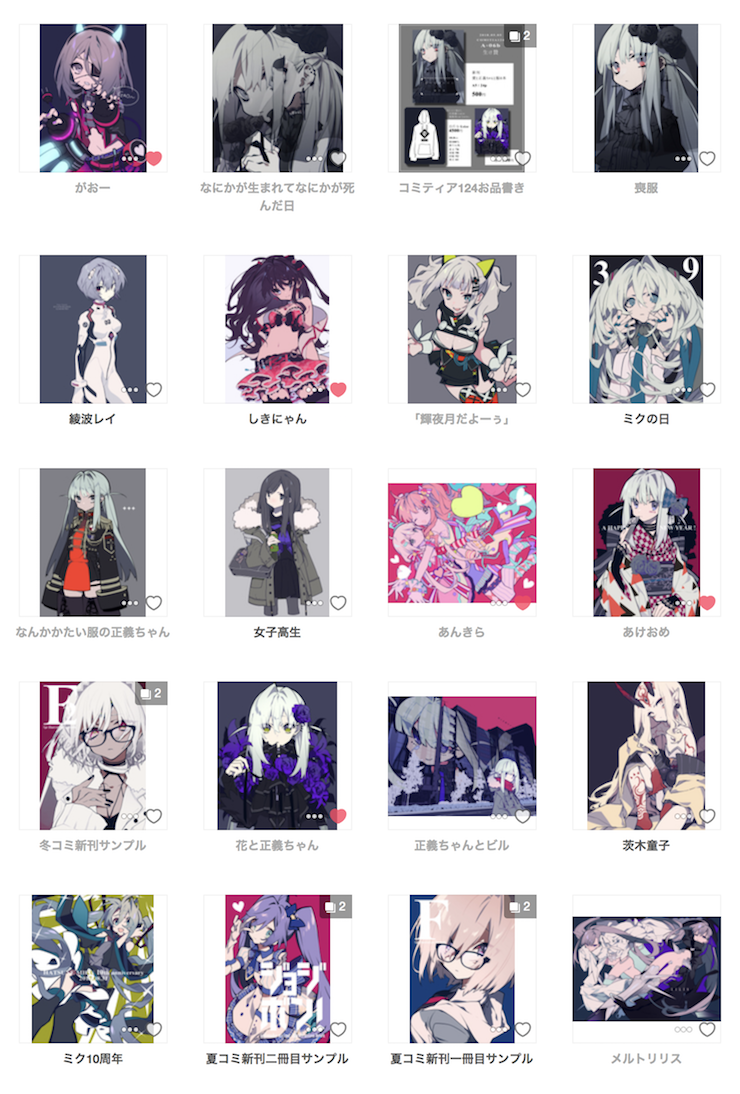Tap the title link 正義ちゃんとビル
740x1094 pixels.
tap(461, 845)
